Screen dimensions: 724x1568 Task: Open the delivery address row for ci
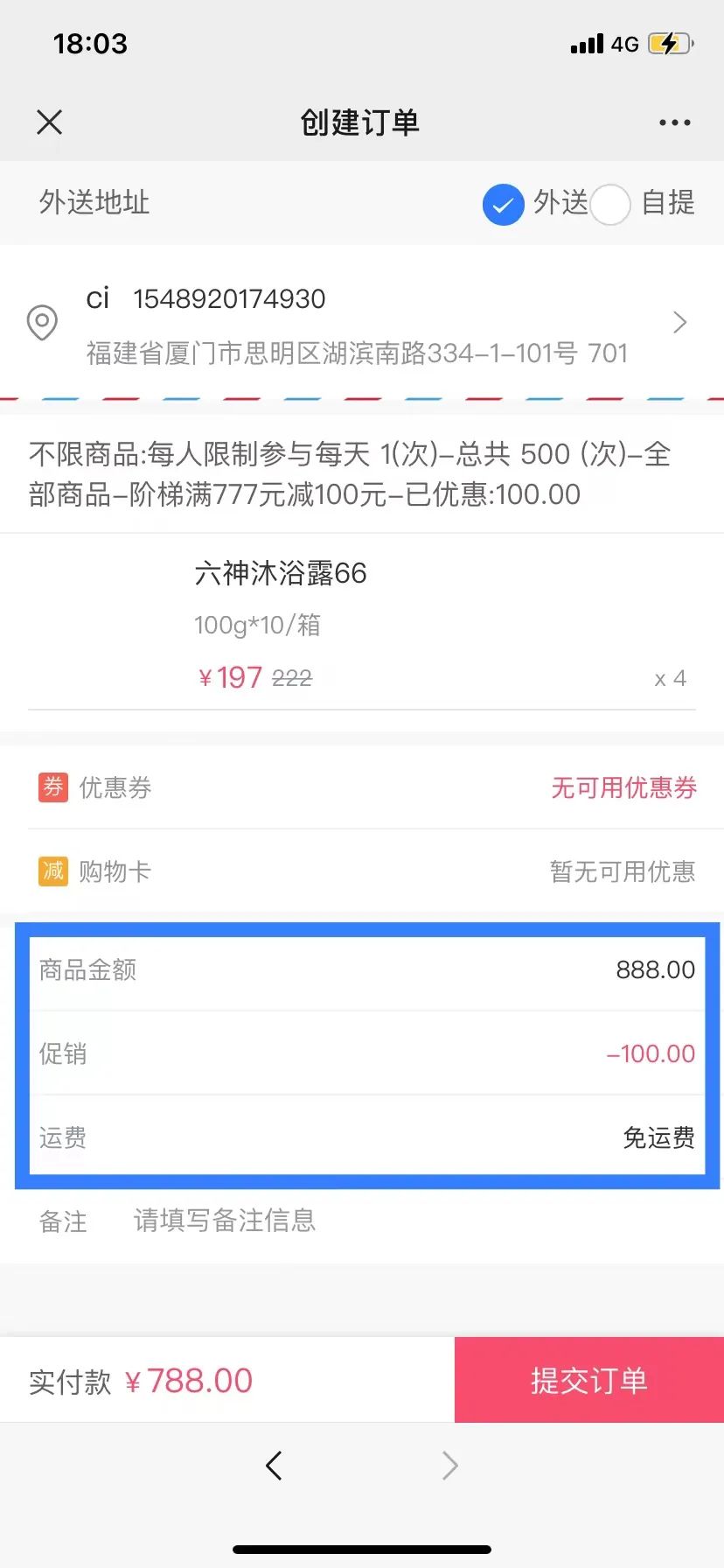coord(362,324)
